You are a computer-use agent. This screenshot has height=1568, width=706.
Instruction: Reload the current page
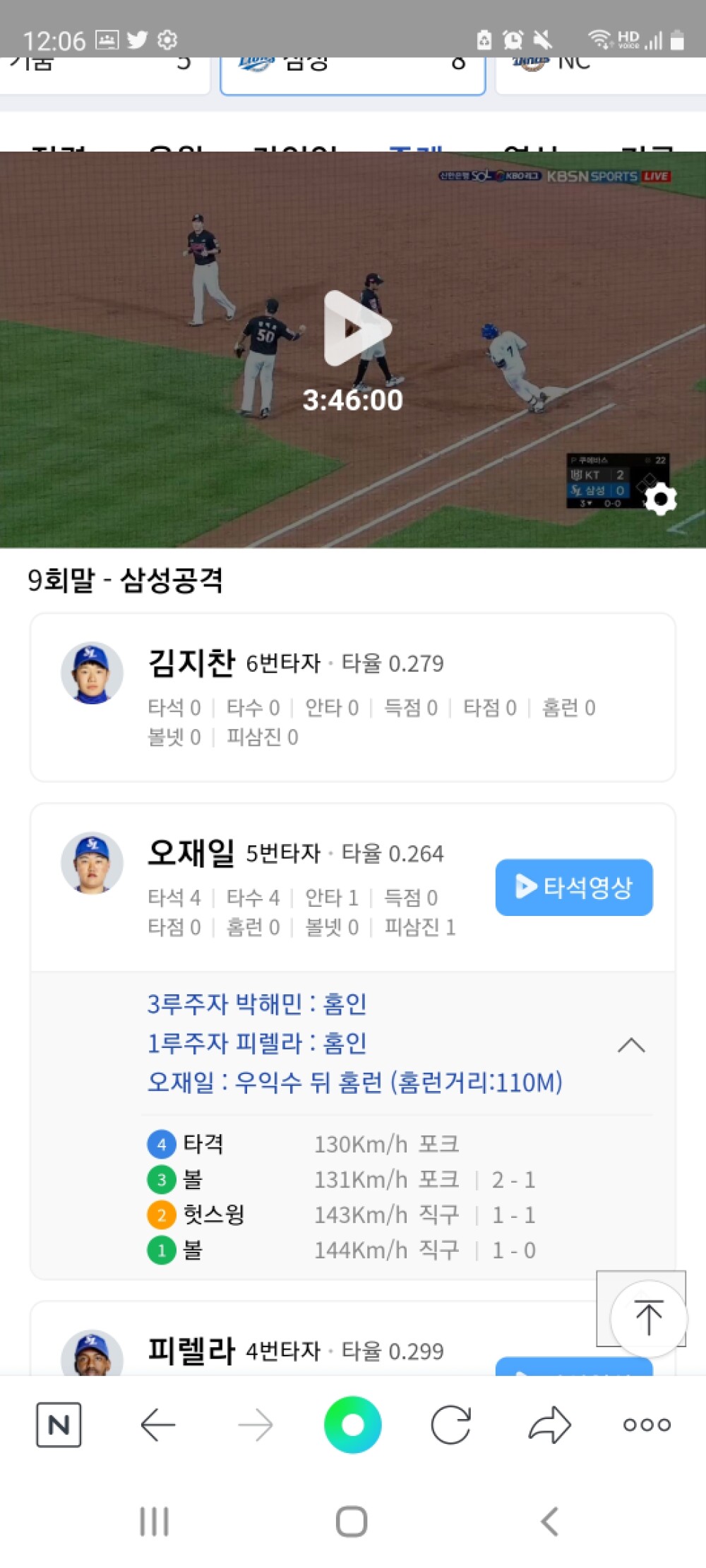pyautogui.click(x=450, y=1425)
